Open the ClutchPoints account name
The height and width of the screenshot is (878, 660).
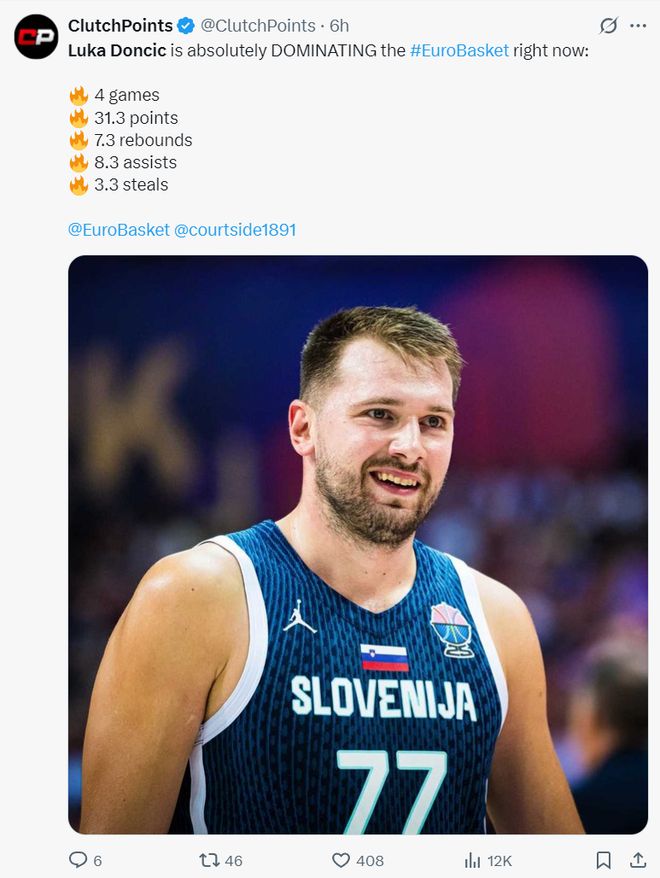click(120, 26)
